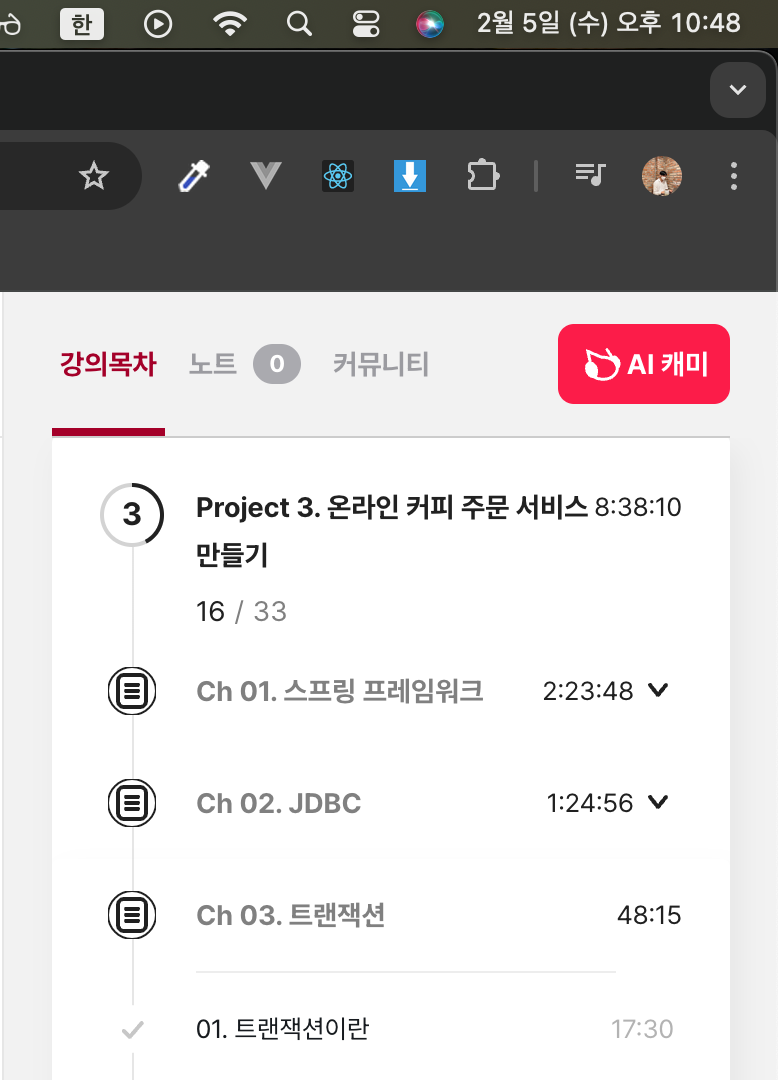Open the color picker eyedropper extension
778x1080 pixels.
coord(194,176)
